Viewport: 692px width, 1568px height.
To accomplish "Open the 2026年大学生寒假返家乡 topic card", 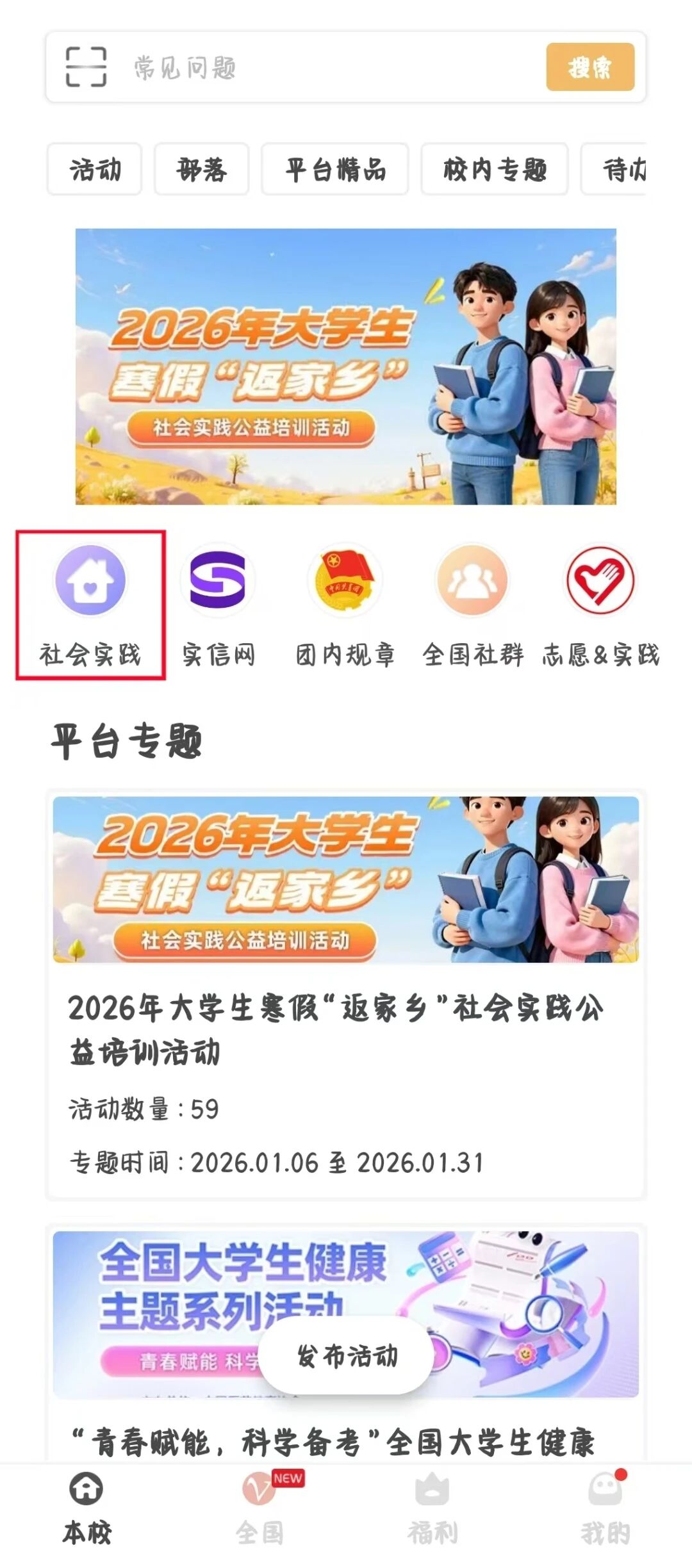I will pos(346,994).
